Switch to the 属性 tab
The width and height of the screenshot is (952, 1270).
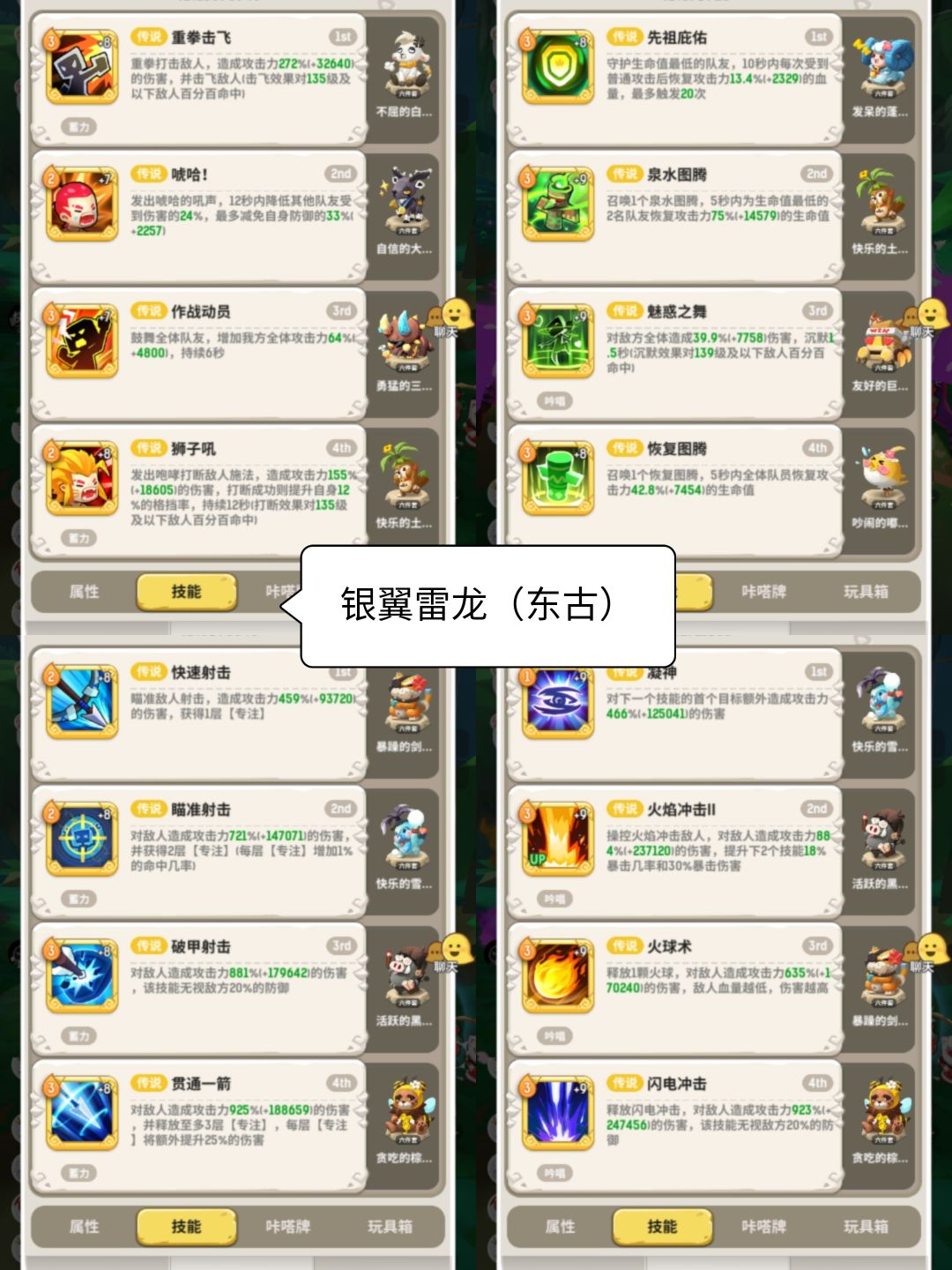[84, 1226]
